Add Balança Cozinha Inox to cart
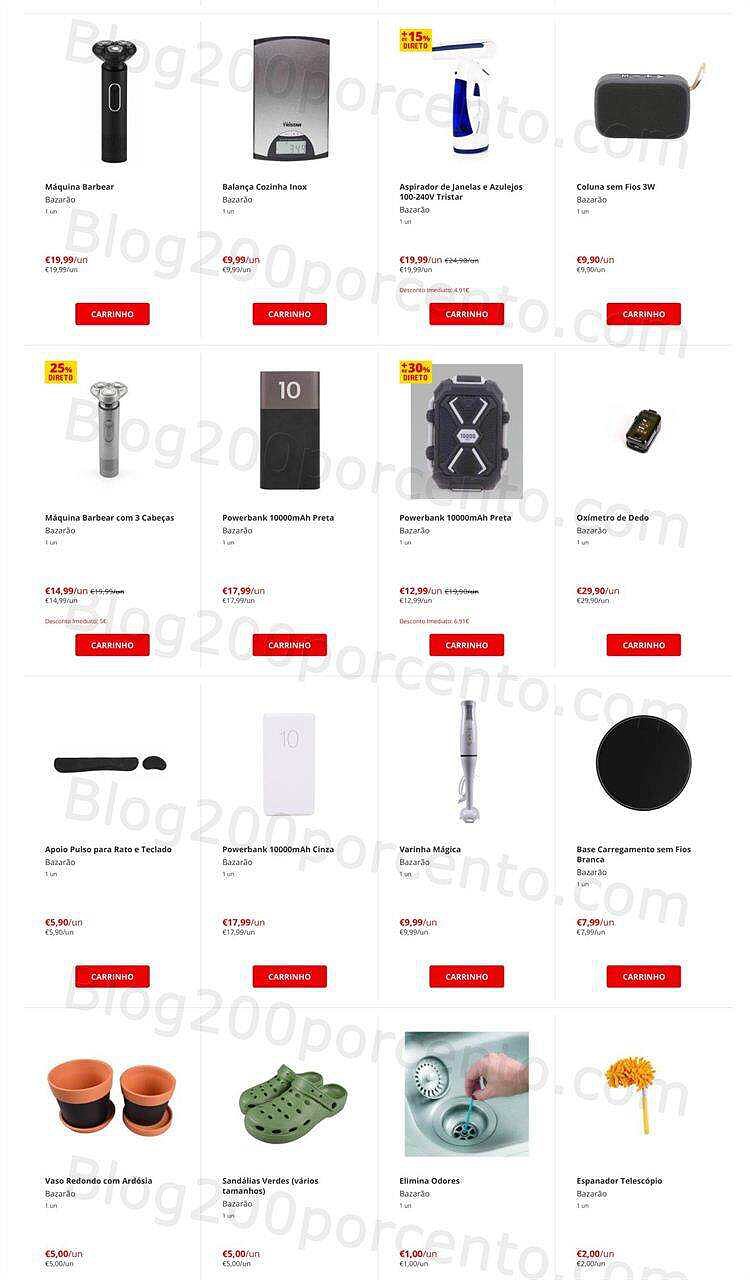Viewport: 750px width, 1280px height. (289, 314)
